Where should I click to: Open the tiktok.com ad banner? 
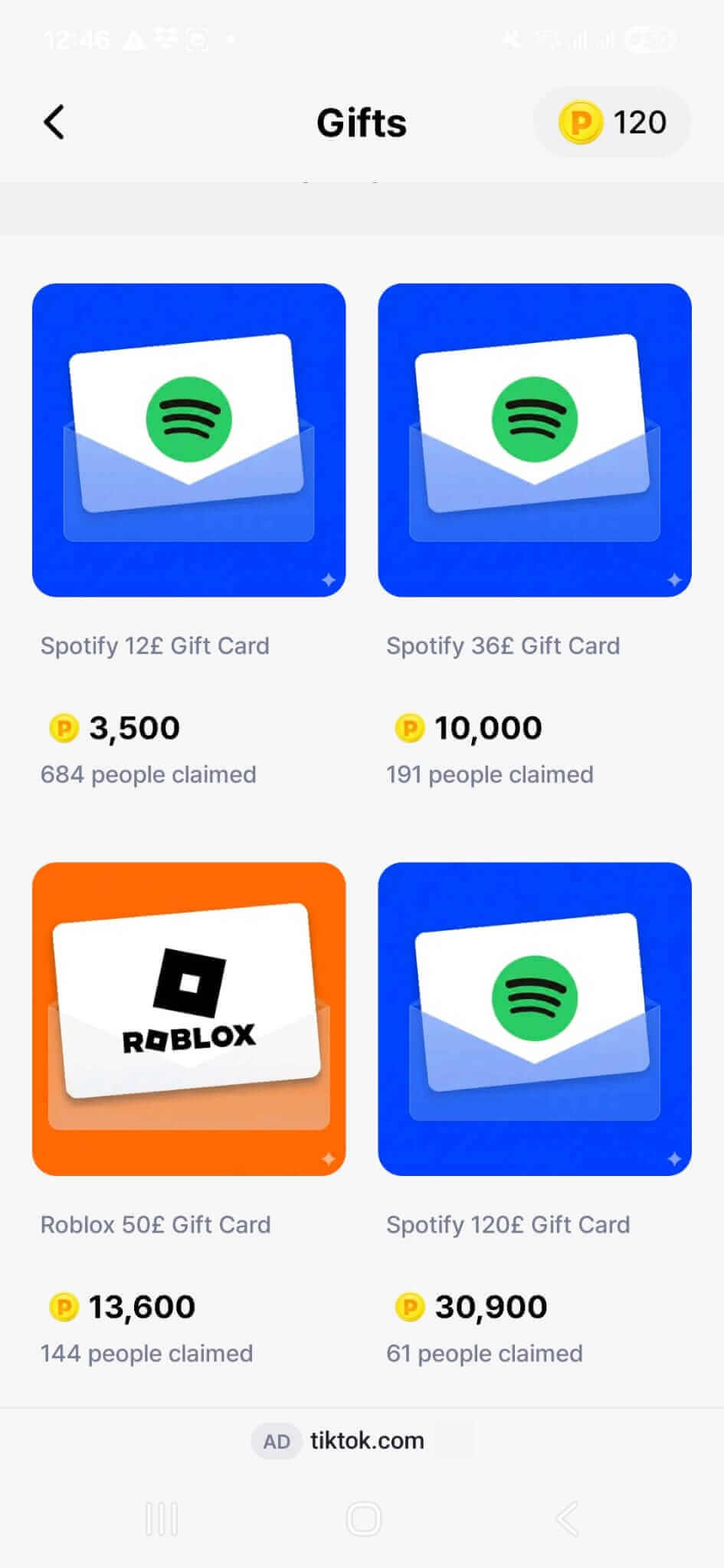pos(362,1441)
